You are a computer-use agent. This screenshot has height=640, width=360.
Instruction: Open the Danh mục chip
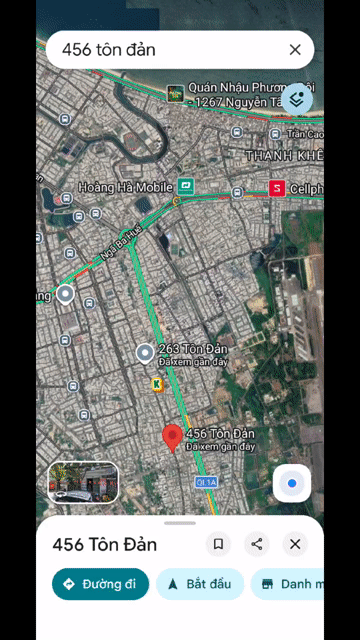(x=287, y=584)
